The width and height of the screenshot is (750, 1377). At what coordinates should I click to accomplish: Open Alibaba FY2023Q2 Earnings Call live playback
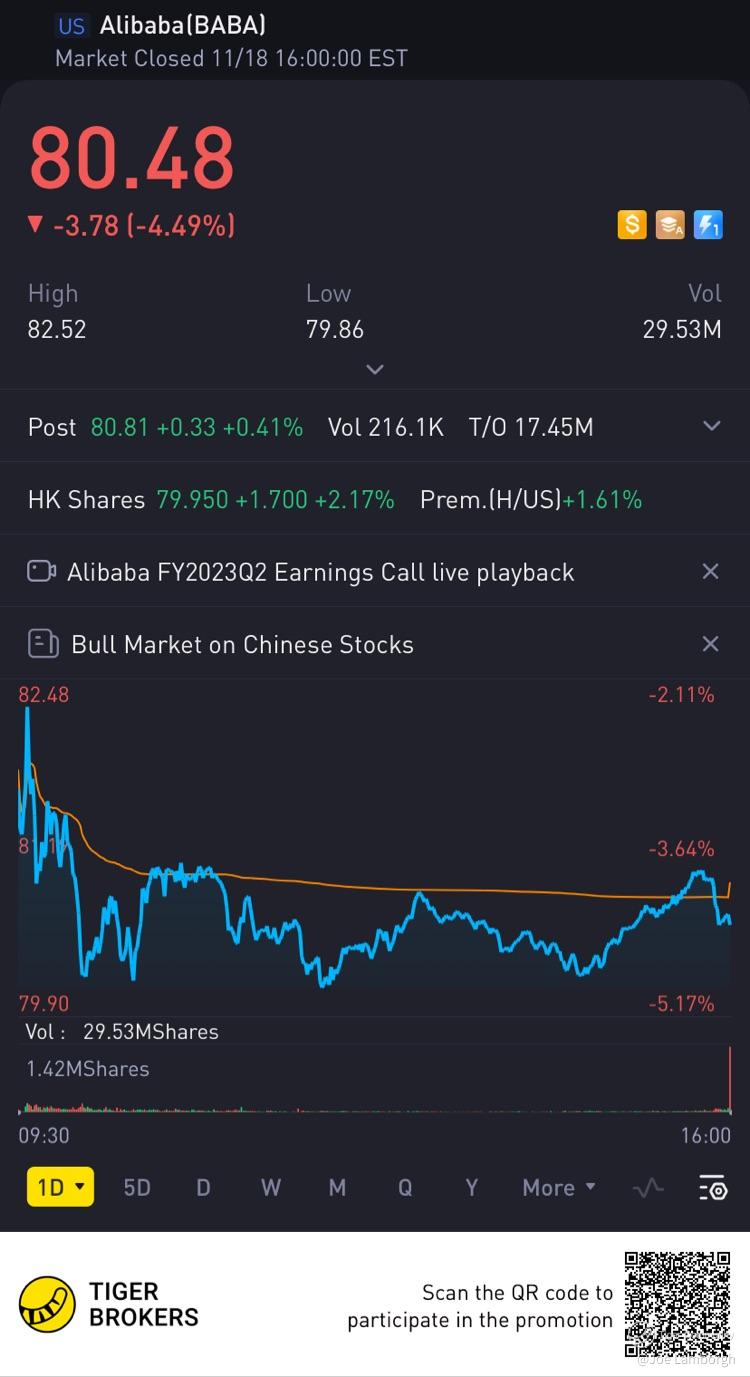tap(320, 572)
